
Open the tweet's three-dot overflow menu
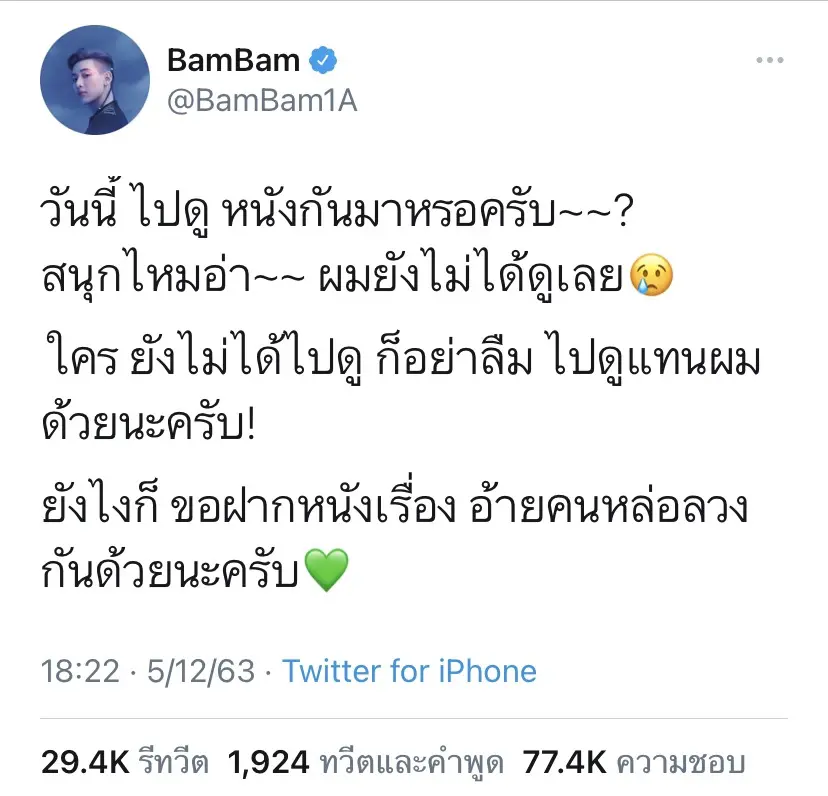pos(770,61)
